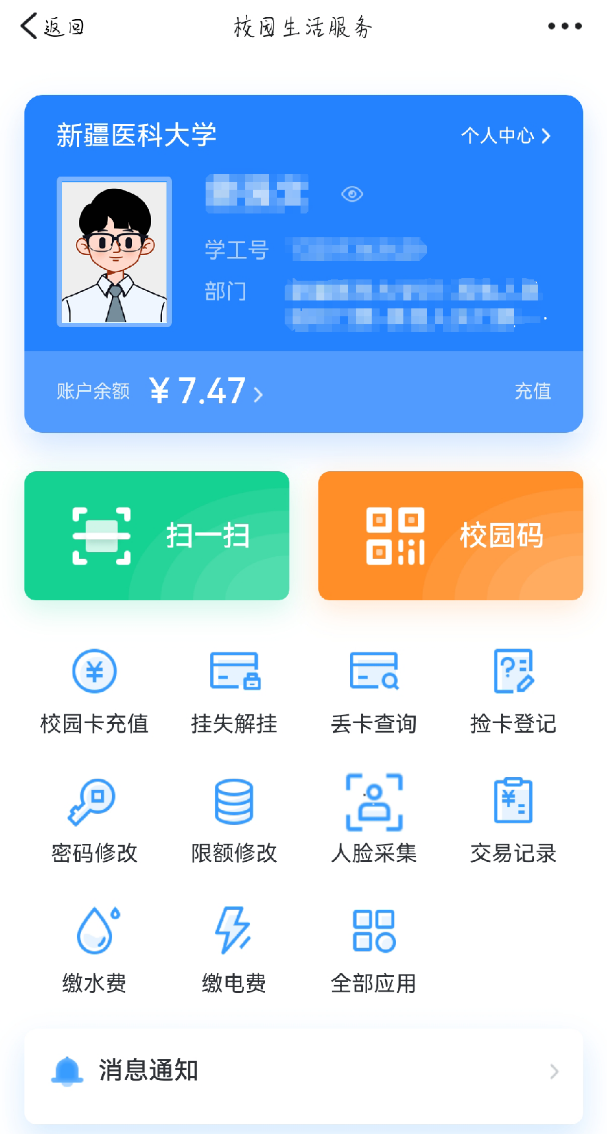This screenshot has height=1134, width=607.
Task: Open 消息通知 message notifications
Action: pos(303,1071)
